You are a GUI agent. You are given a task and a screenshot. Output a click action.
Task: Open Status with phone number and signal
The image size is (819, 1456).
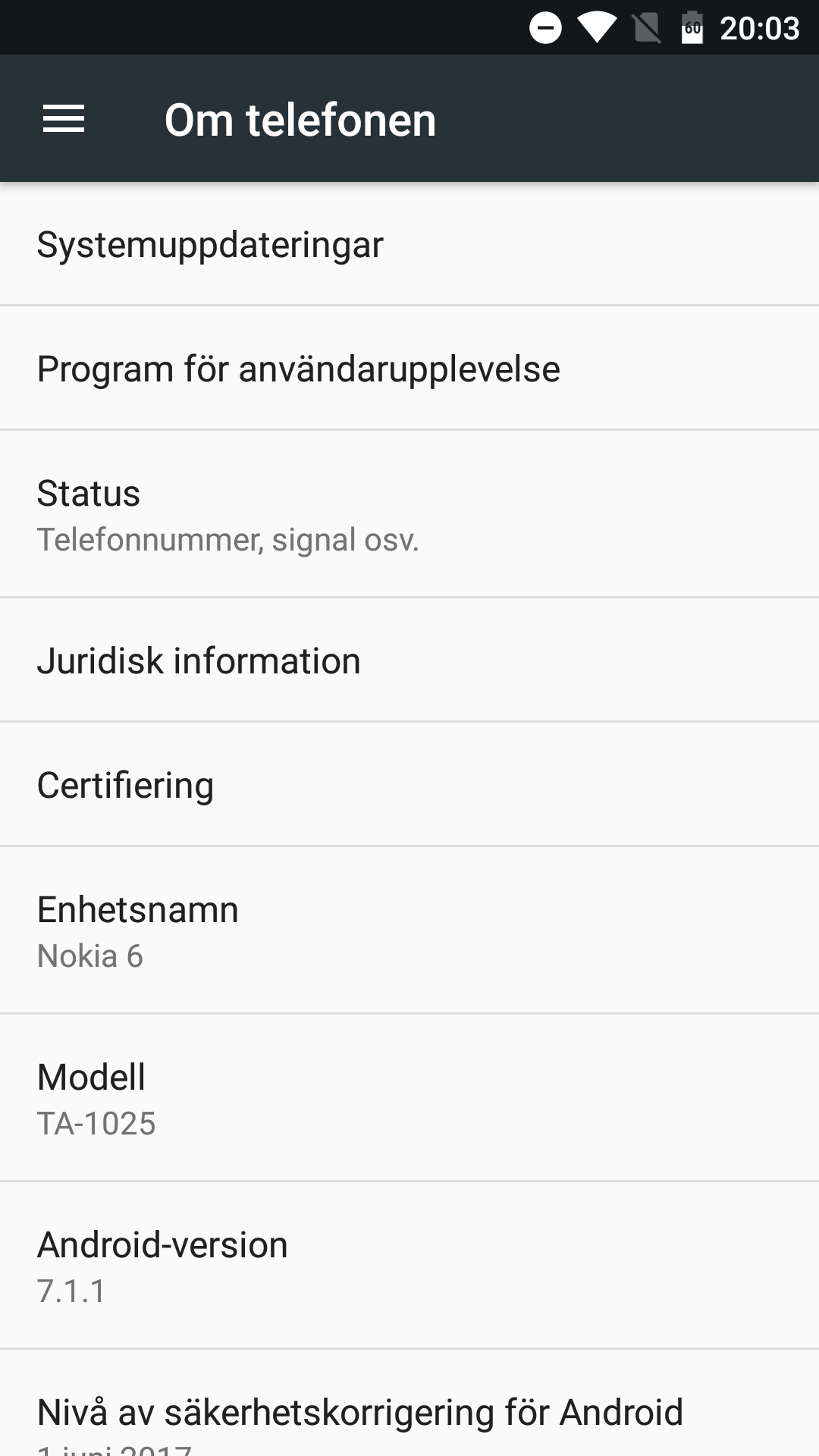tap(409, 514)
